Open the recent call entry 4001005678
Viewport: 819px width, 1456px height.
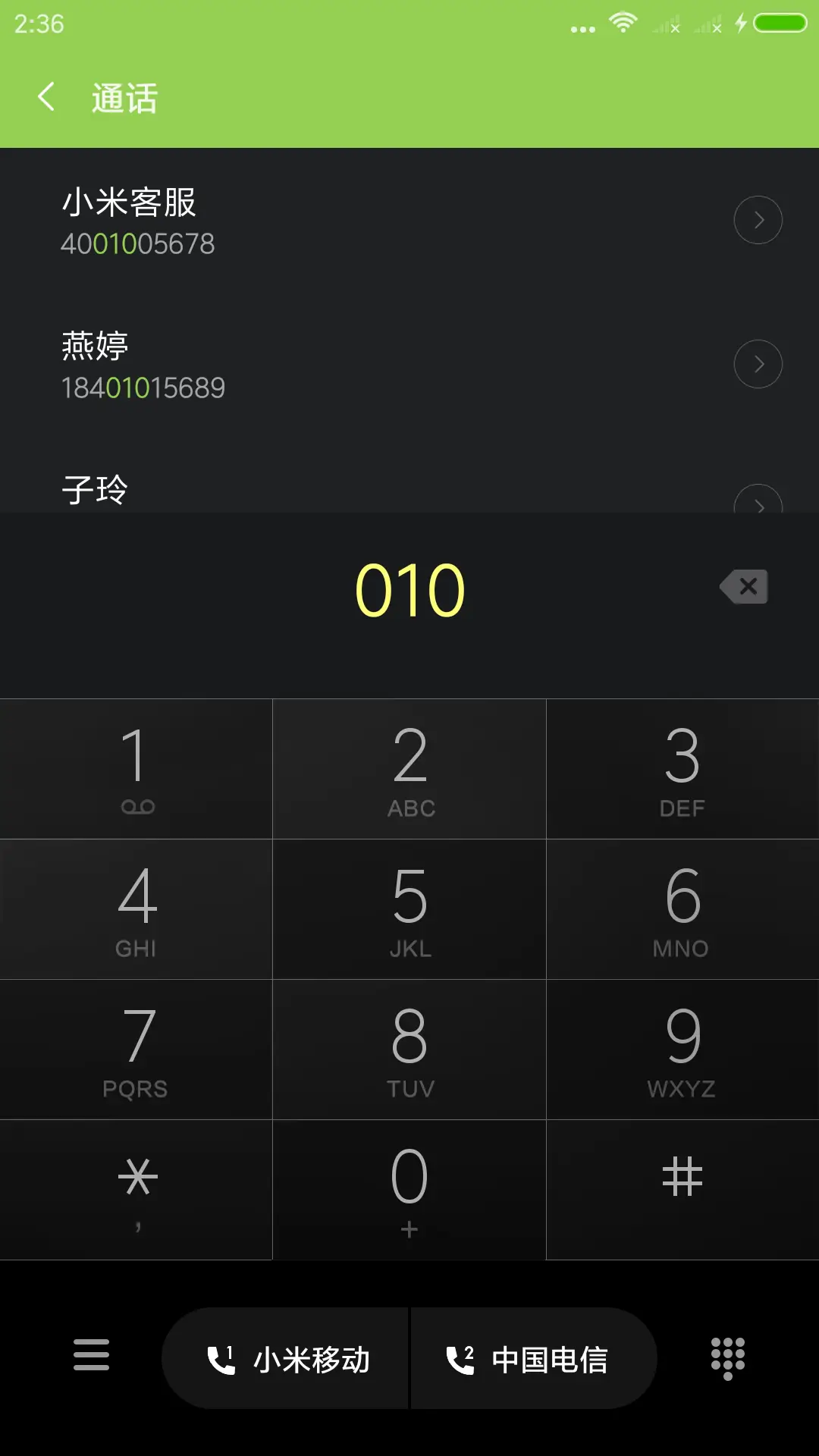tap(137, 243)
